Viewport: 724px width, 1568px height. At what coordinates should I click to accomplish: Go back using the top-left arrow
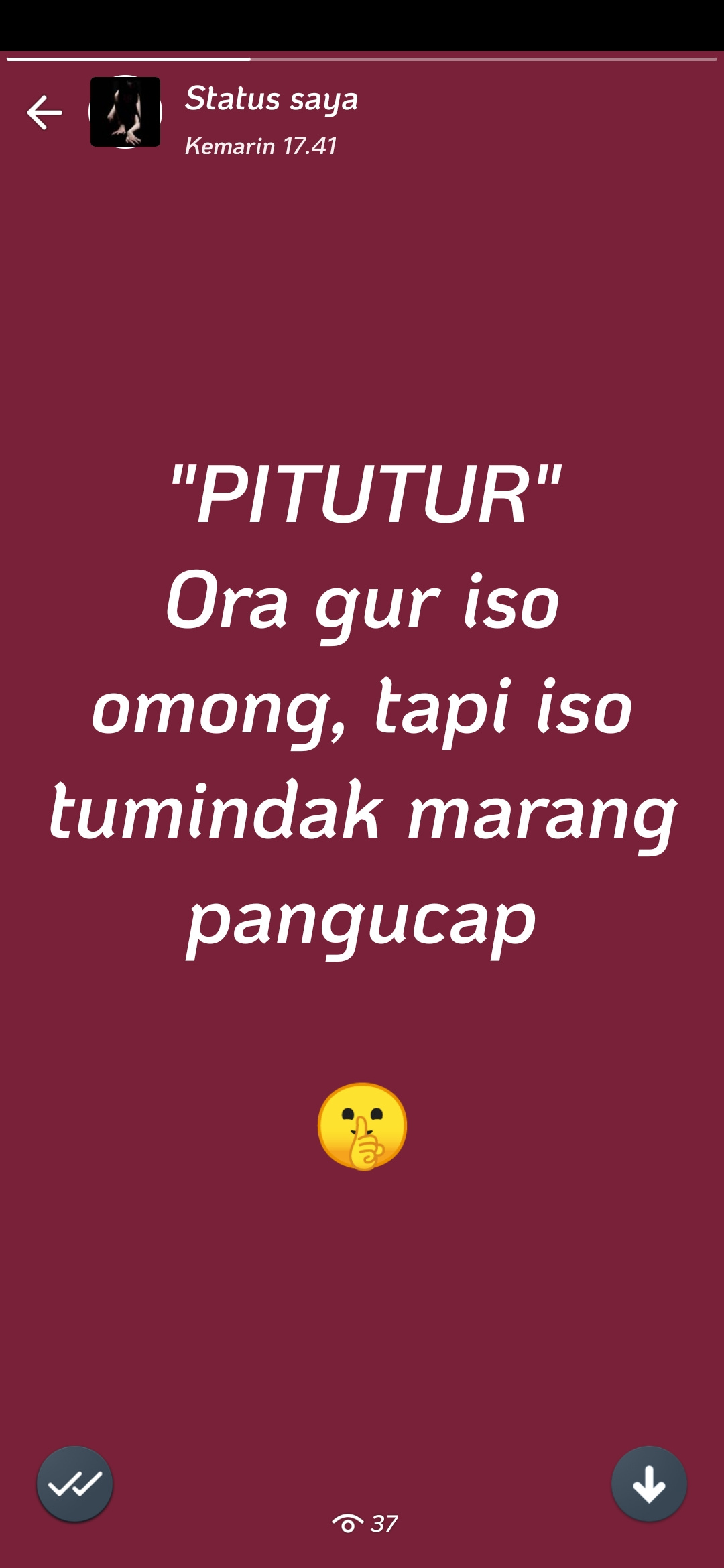[x=44, y=112]
